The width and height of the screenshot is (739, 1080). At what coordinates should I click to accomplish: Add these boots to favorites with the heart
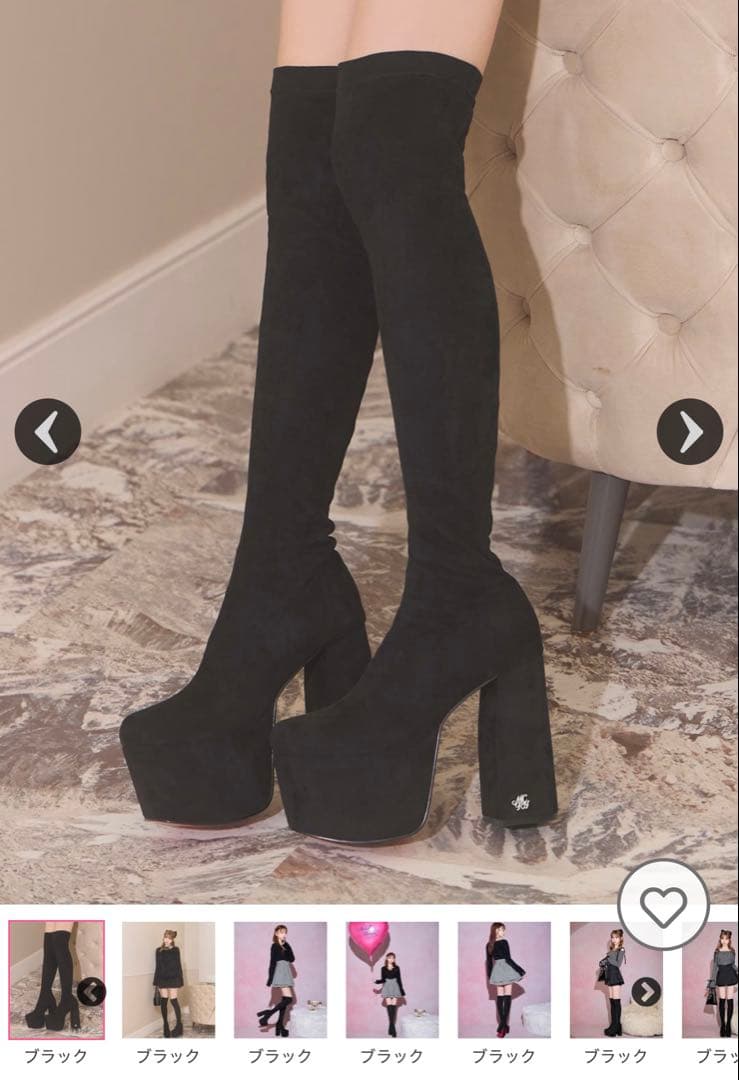tap(663, 906)
